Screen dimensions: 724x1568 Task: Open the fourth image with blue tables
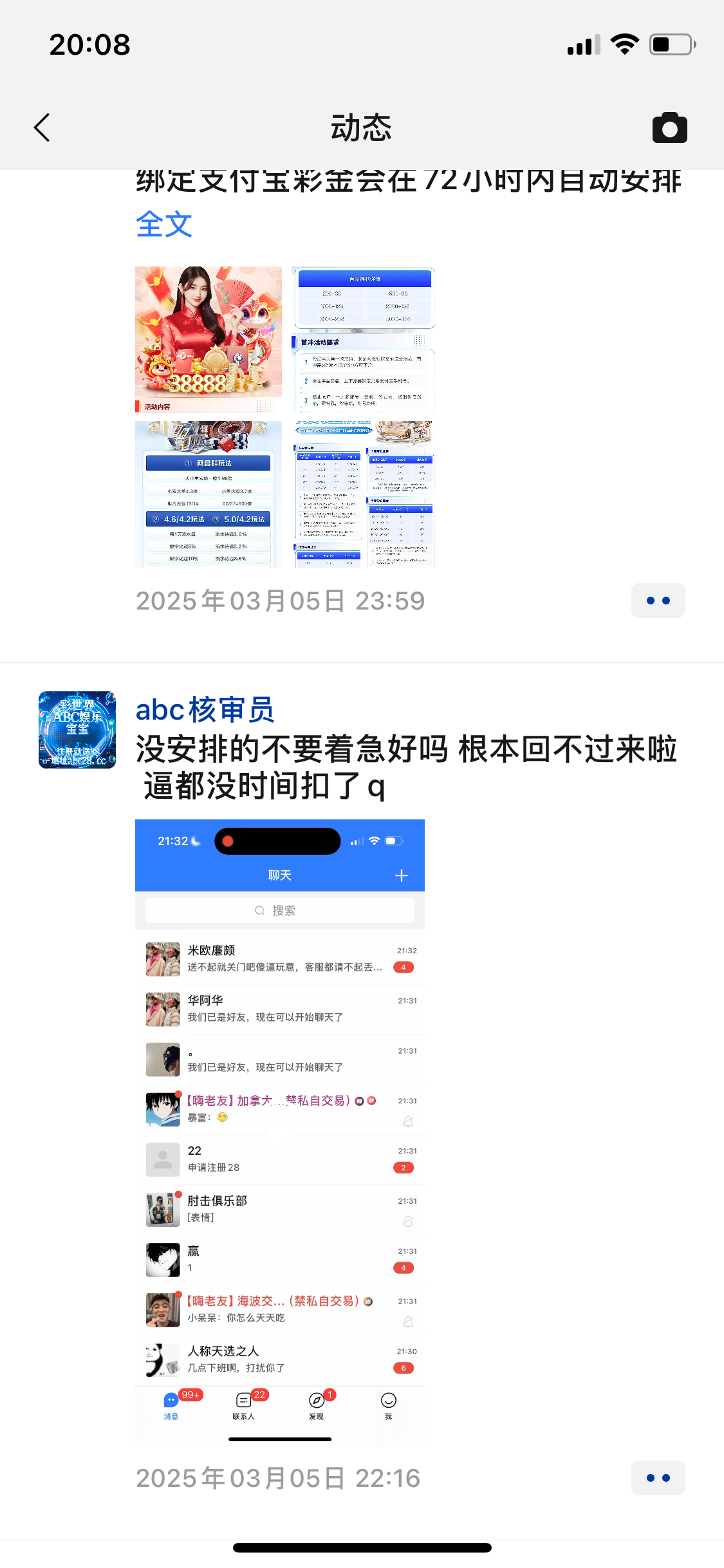364,494
